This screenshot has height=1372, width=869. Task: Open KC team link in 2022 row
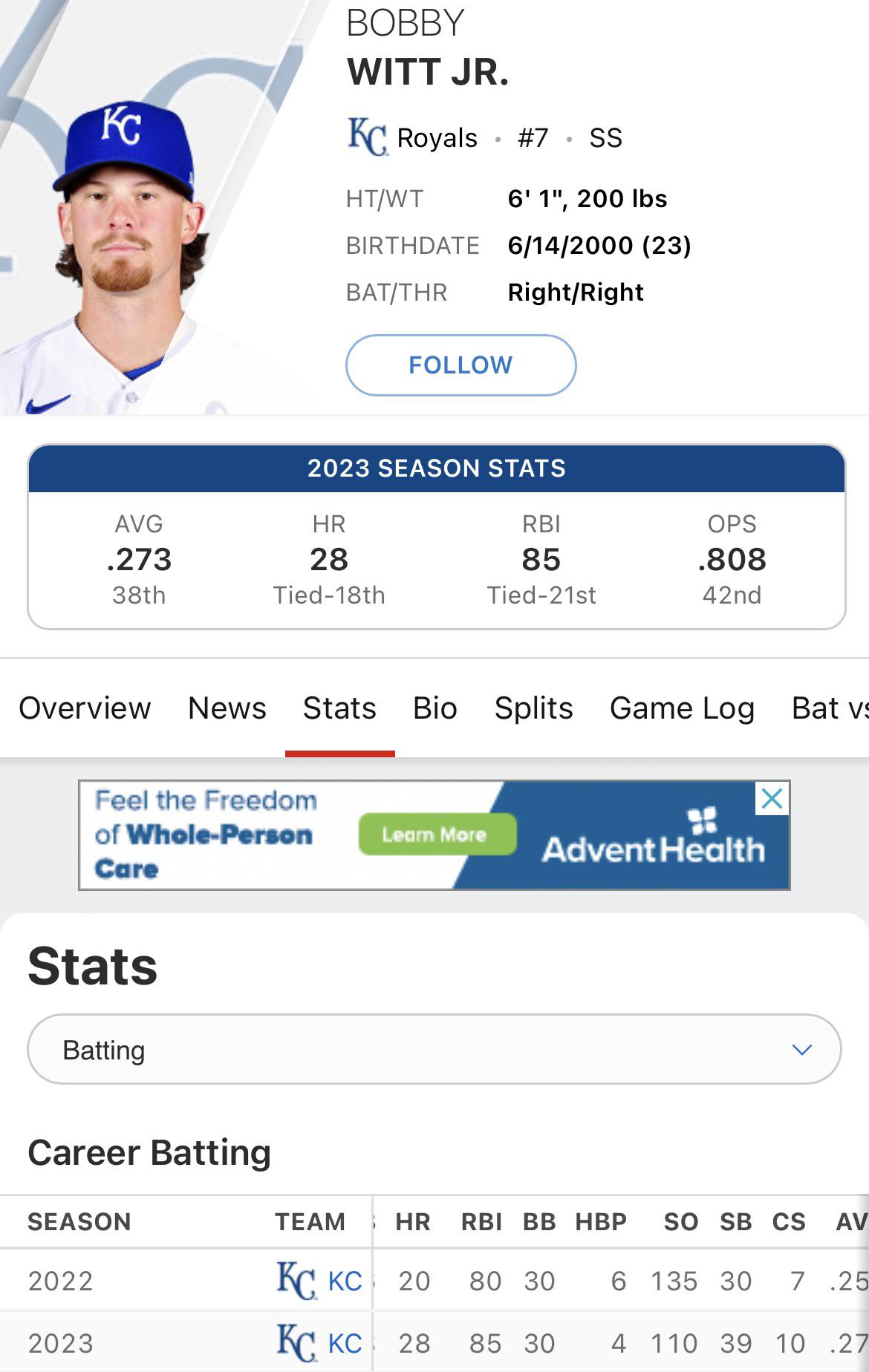[344, 1281]
